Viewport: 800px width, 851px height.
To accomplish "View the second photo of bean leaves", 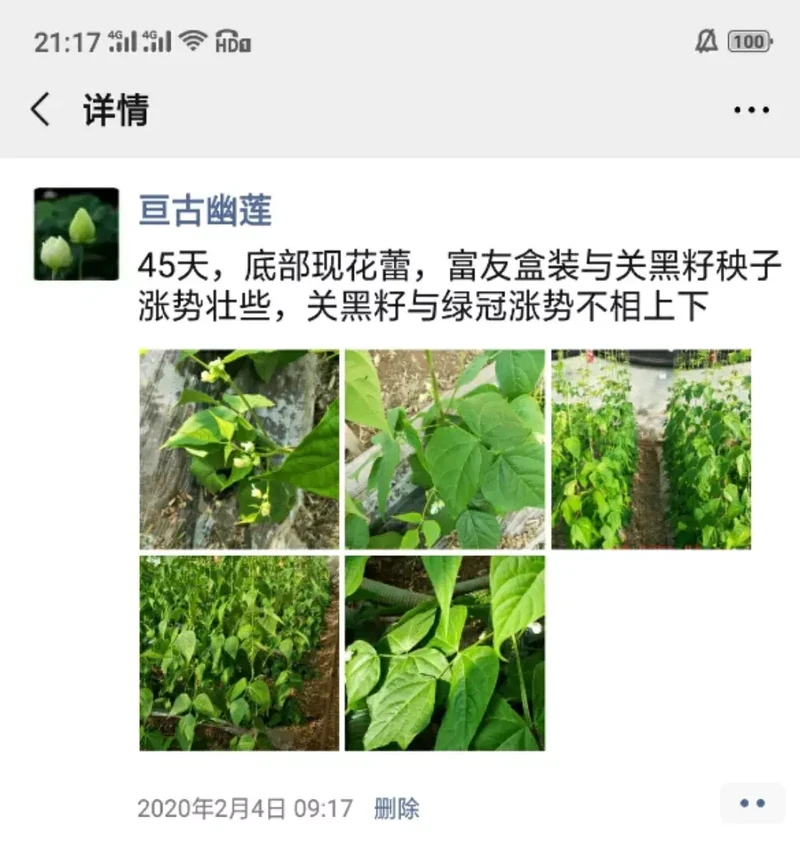I will click(x=445, y=449).
